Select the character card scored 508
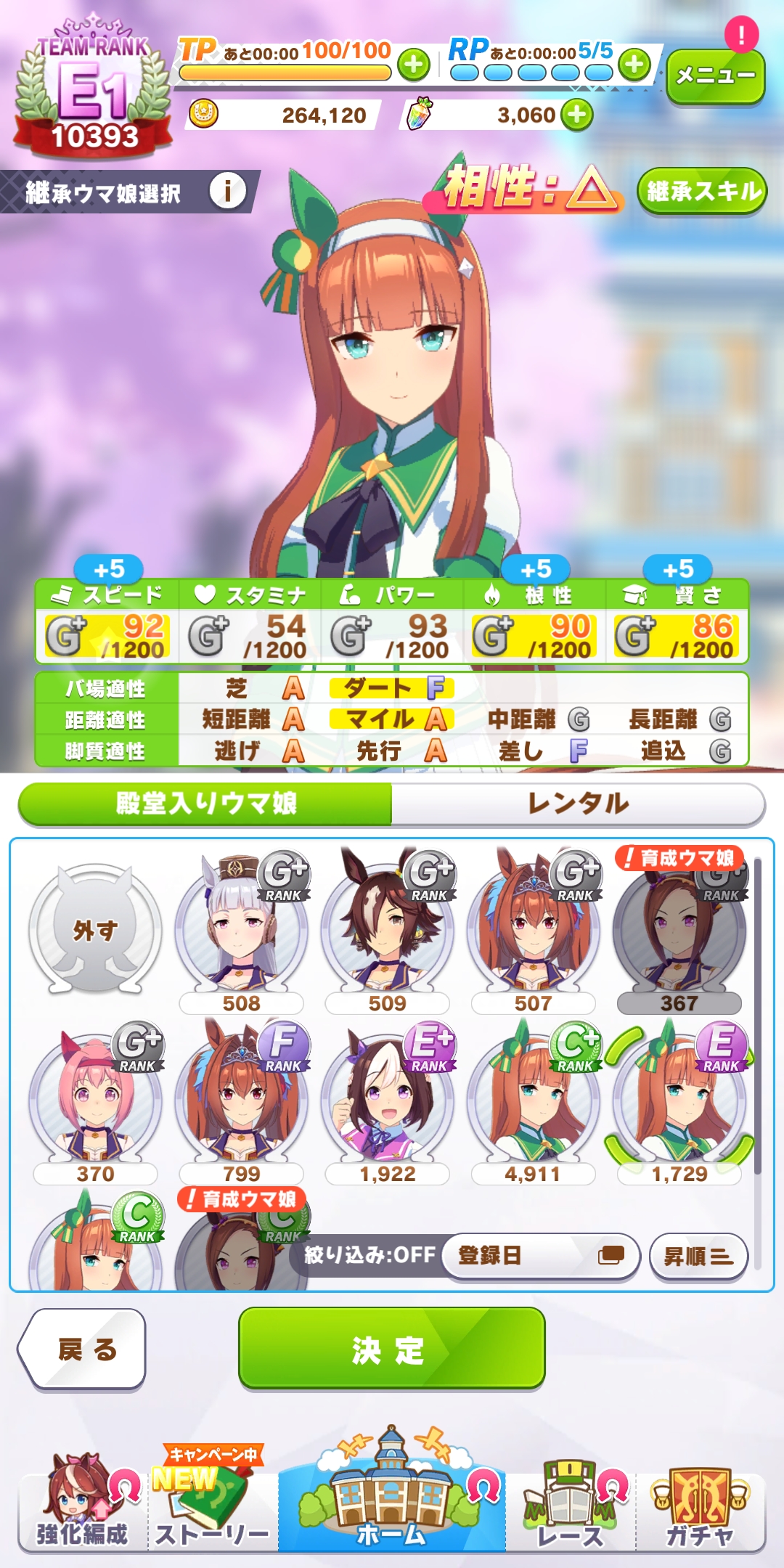The image size is (784, 1568). point(241,933)
